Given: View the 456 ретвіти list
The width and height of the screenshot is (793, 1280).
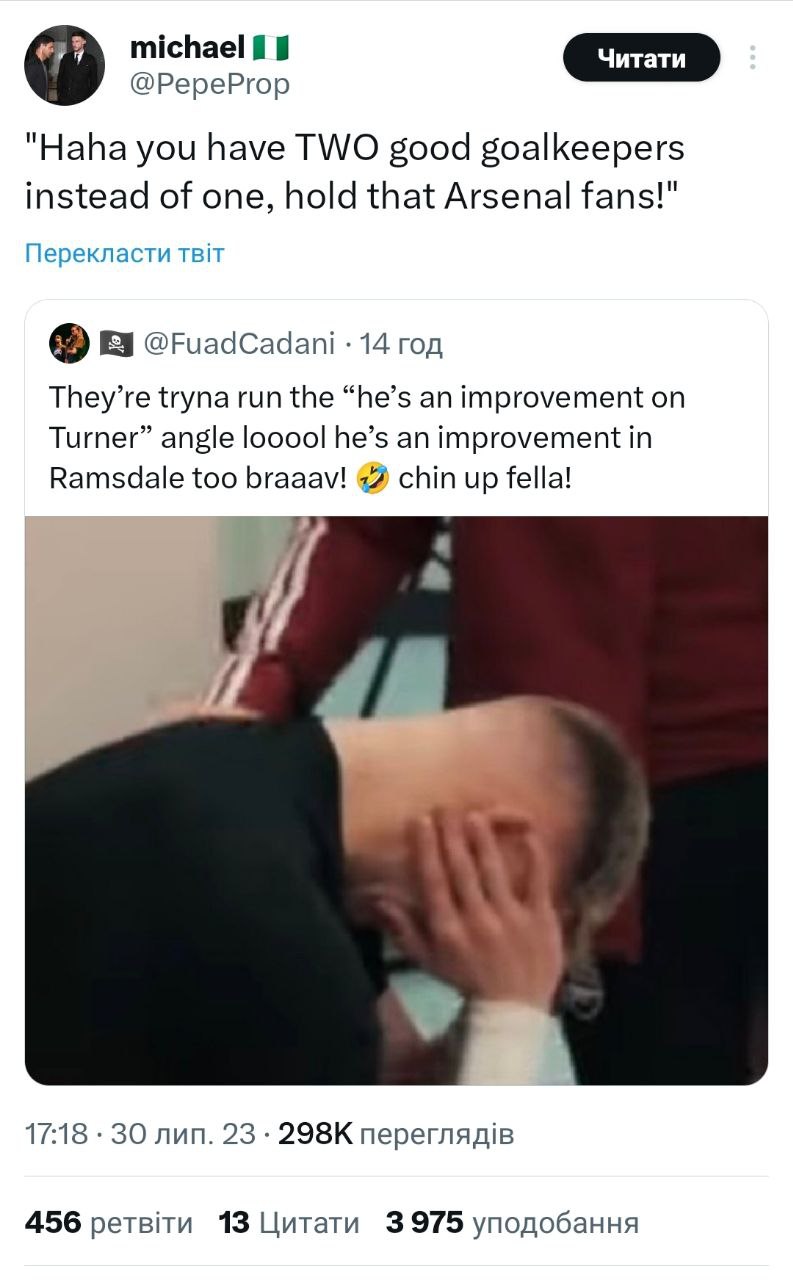Looking at the screenshot, I should tap(109, 1222).
